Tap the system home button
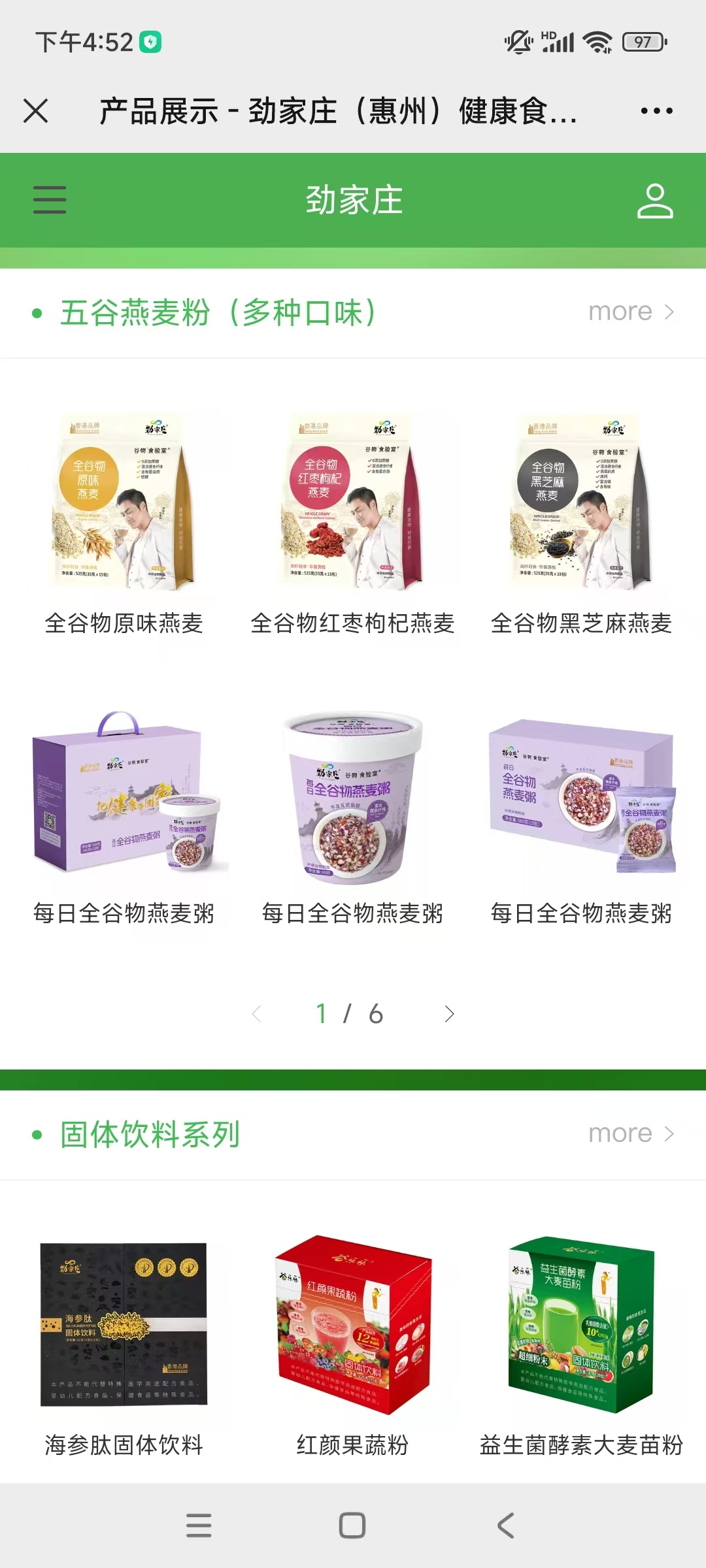The width and height of the screenshot is (706, 1568). [x=352, y=1526]
